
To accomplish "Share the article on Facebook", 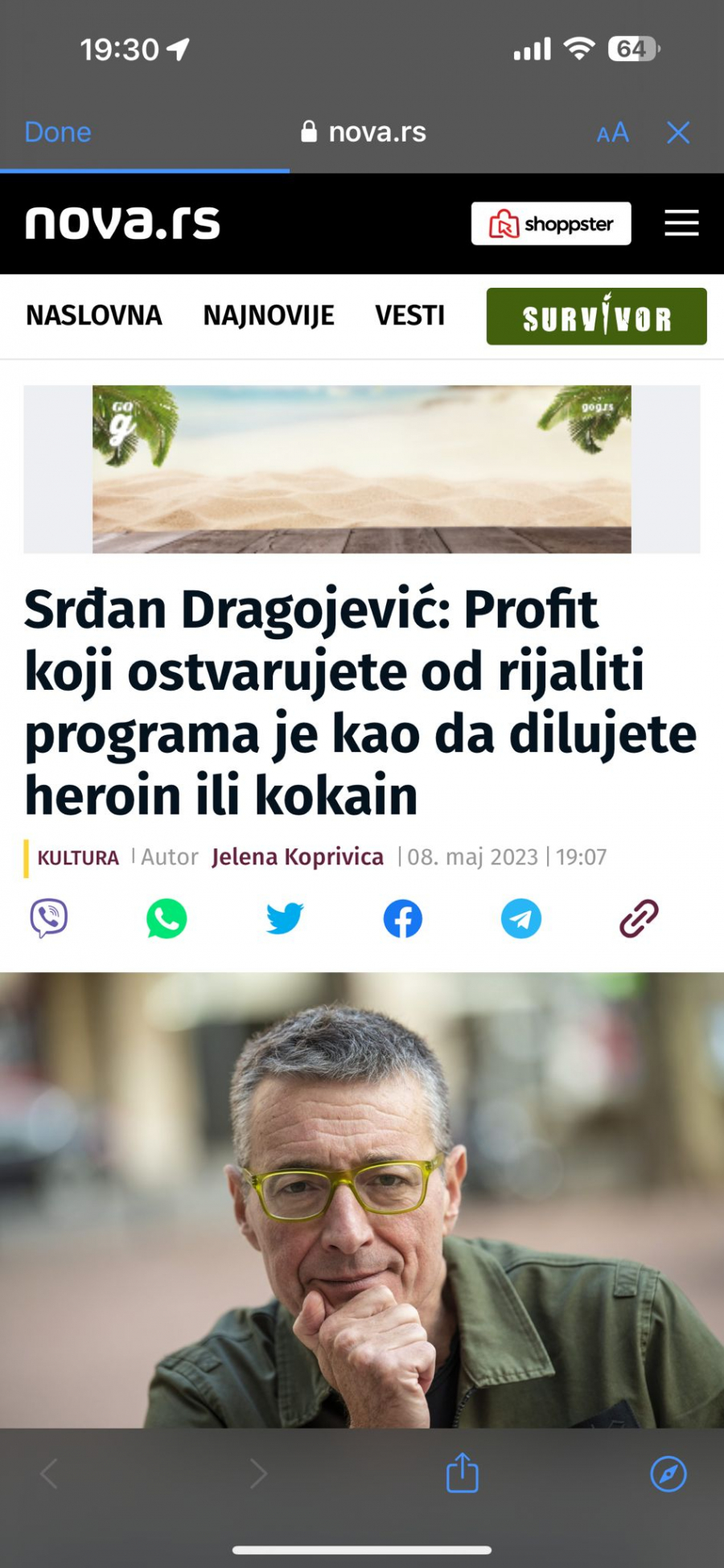I will click(x=401, y=918).
